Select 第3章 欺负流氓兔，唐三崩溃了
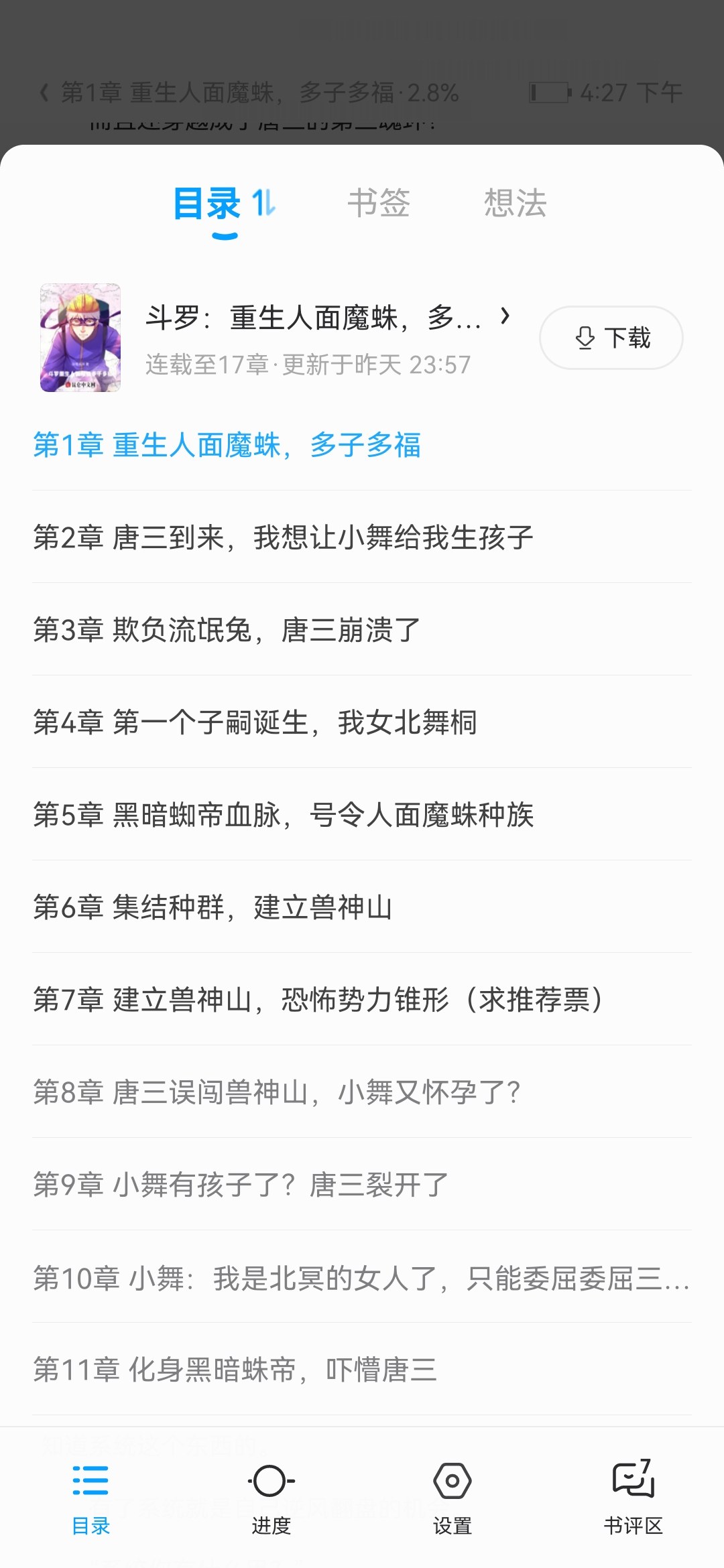 pyautogui.click(x=227, y=630)
